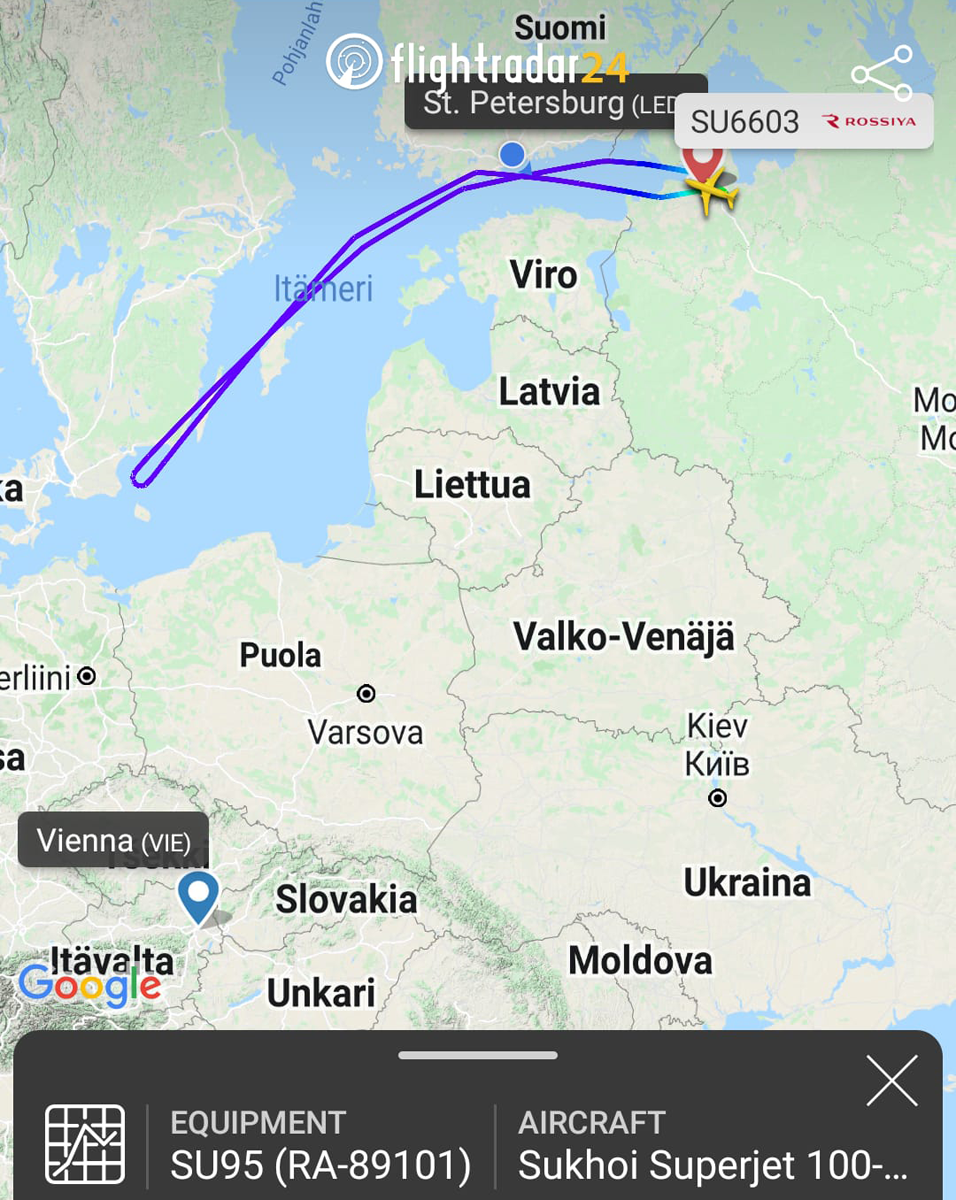This screenshot has height=1200, width=956.
Task: Share this flight via share icon
Action: coord(882,73)
